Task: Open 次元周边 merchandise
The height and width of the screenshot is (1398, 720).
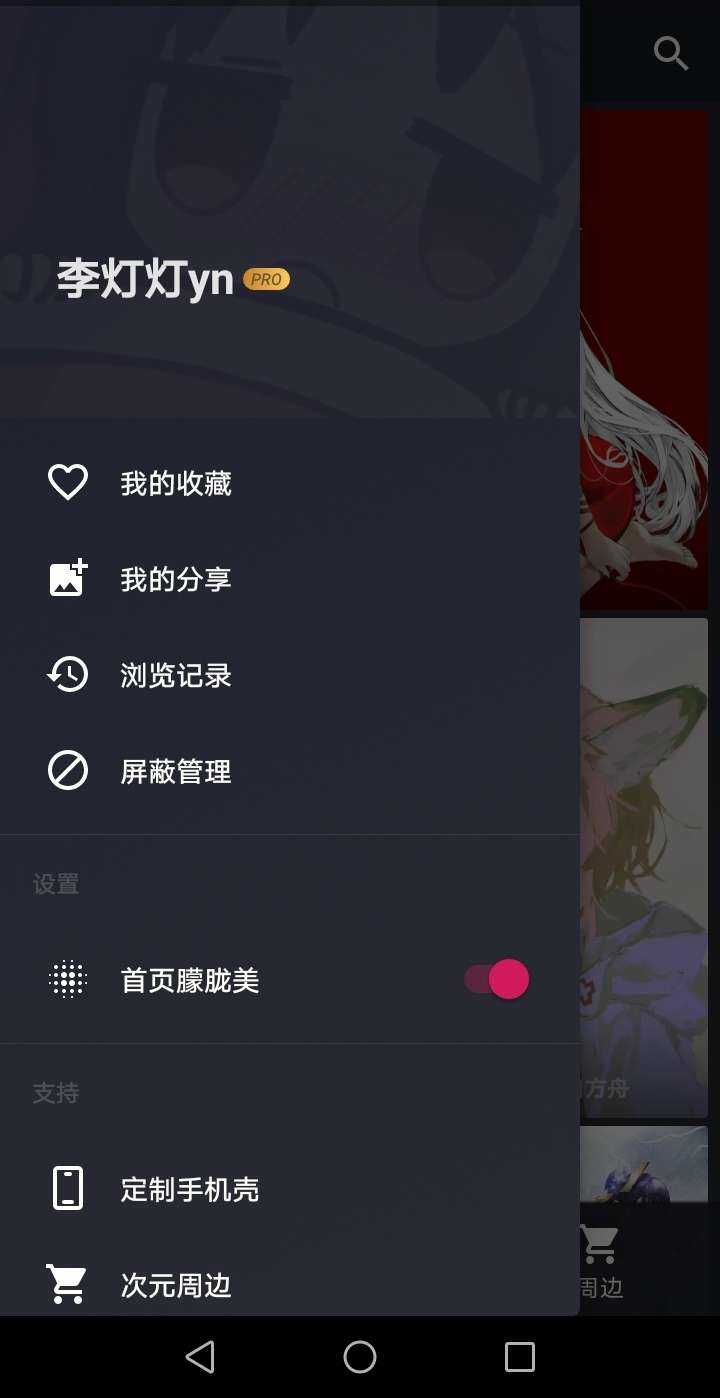Action: [175, 1284]
